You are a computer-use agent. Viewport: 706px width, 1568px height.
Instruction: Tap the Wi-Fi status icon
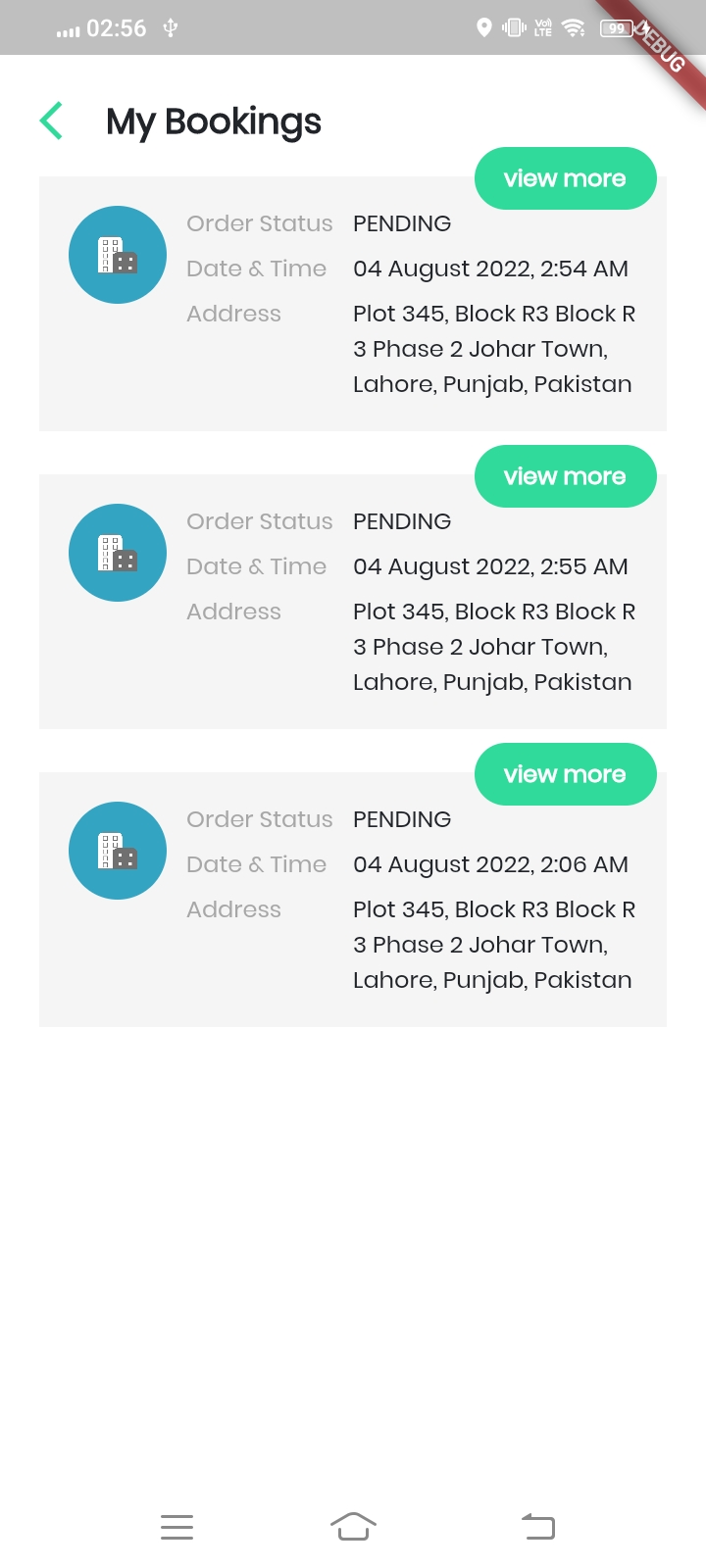click(x=575, y=27)
